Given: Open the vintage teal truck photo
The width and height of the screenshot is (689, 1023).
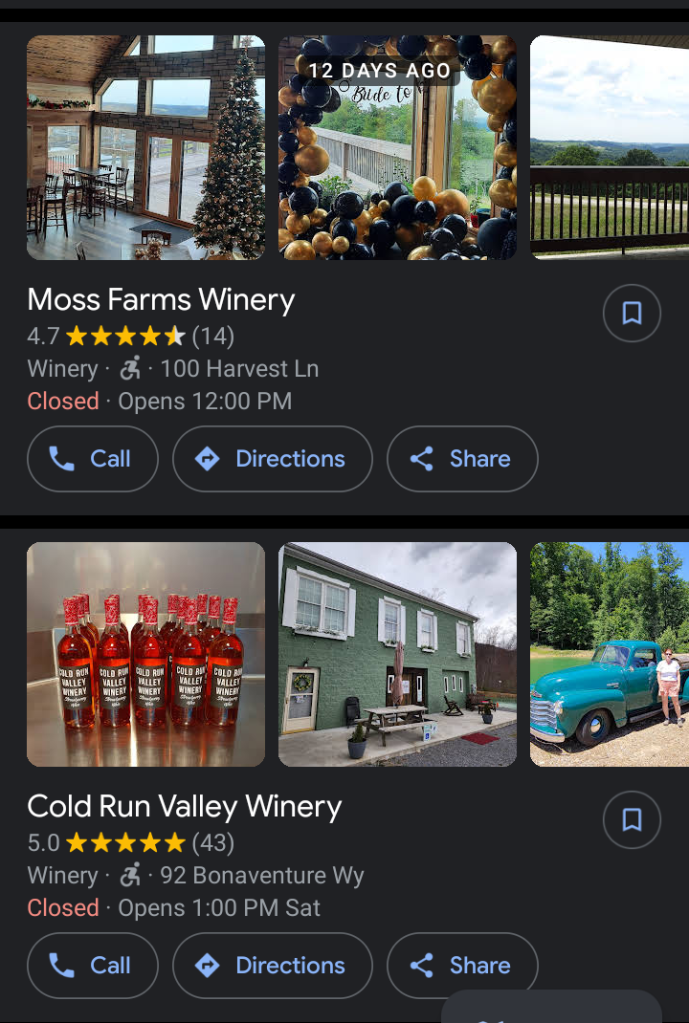Looking at the screenshot, I should 609,654.
